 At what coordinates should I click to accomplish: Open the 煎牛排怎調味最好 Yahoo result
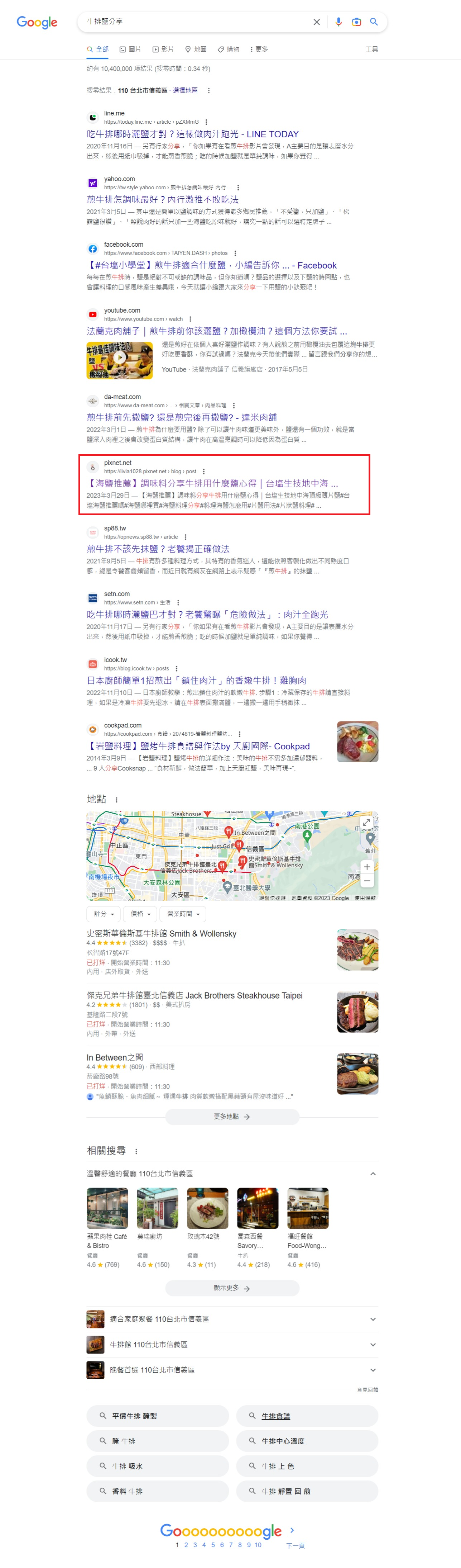point(162,200)
